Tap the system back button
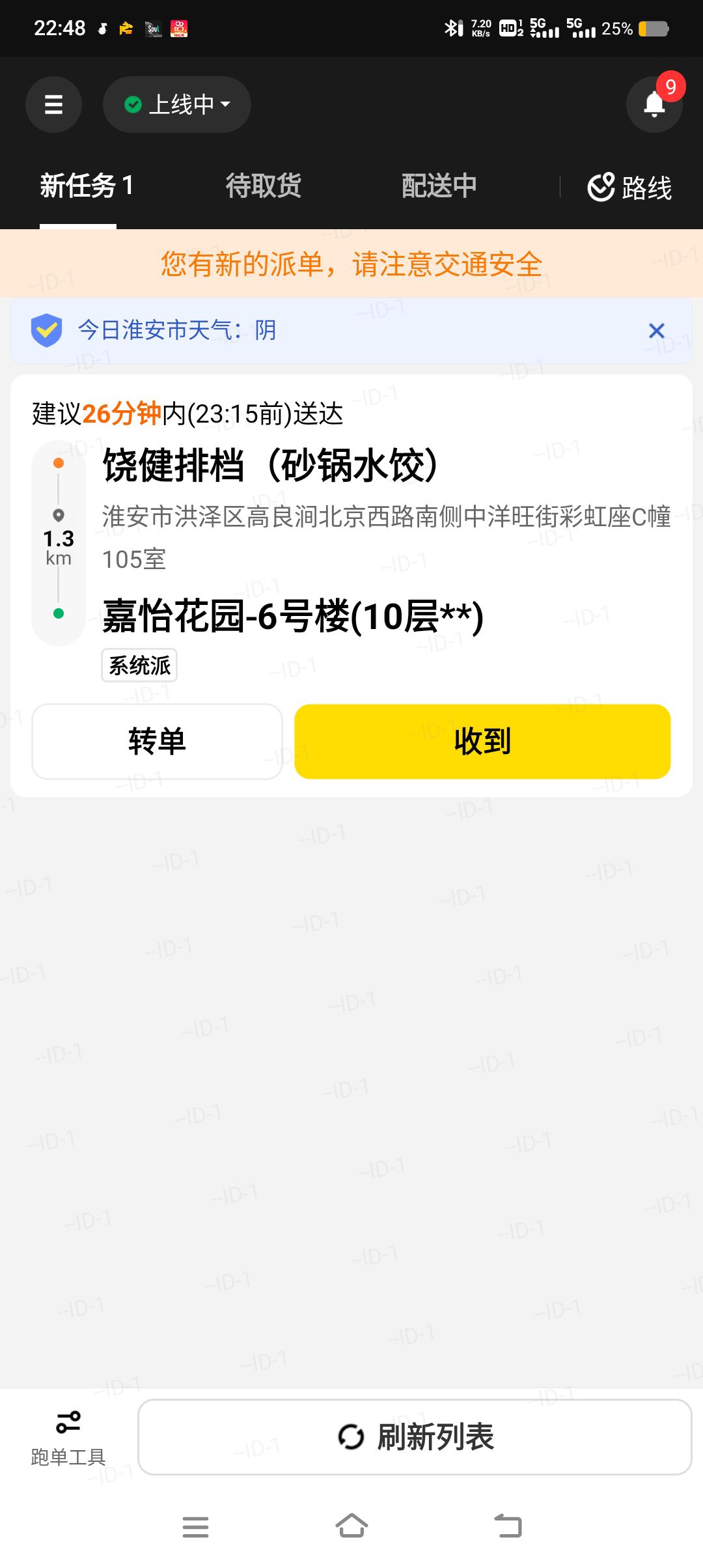The width and height of the screenshot is (703, 1568). click(508, 1526)
